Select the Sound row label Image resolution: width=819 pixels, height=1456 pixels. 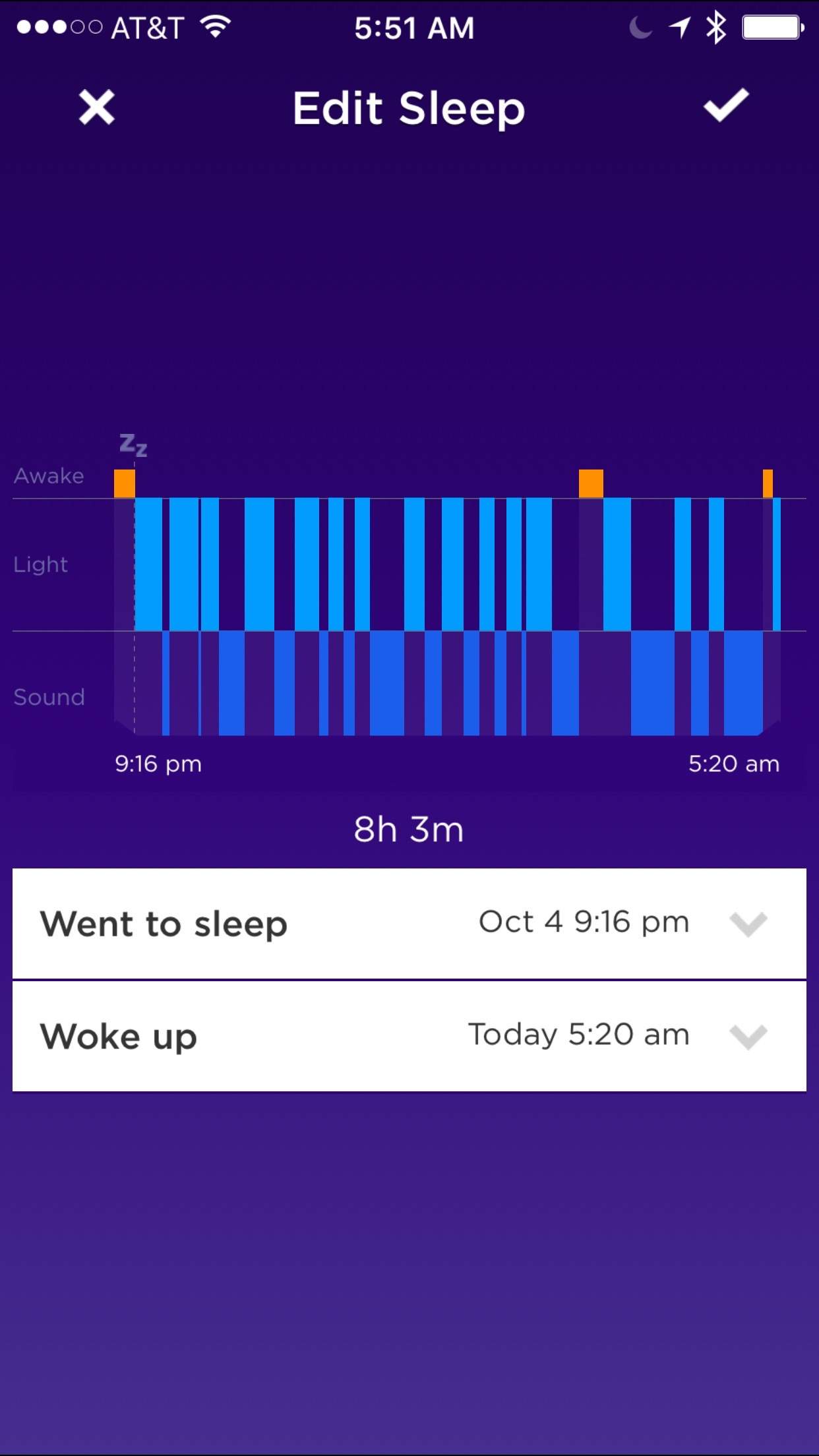pos(49,696)
